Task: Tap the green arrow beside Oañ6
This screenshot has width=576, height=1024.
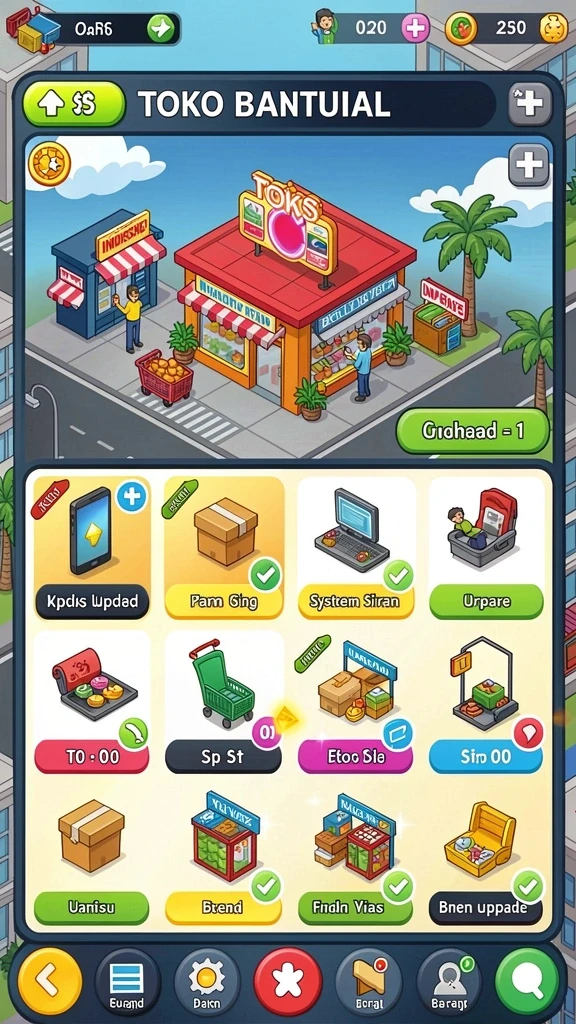Action: [x=161, y=29]
